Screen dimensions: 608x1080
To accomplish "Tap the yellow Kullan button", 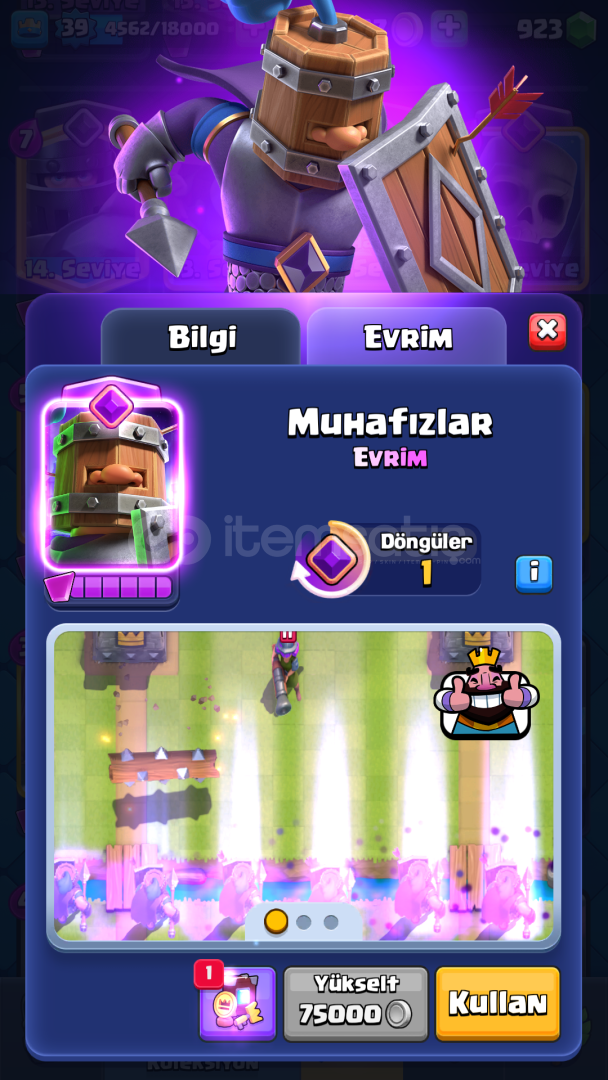I will tap(498, 1003).
